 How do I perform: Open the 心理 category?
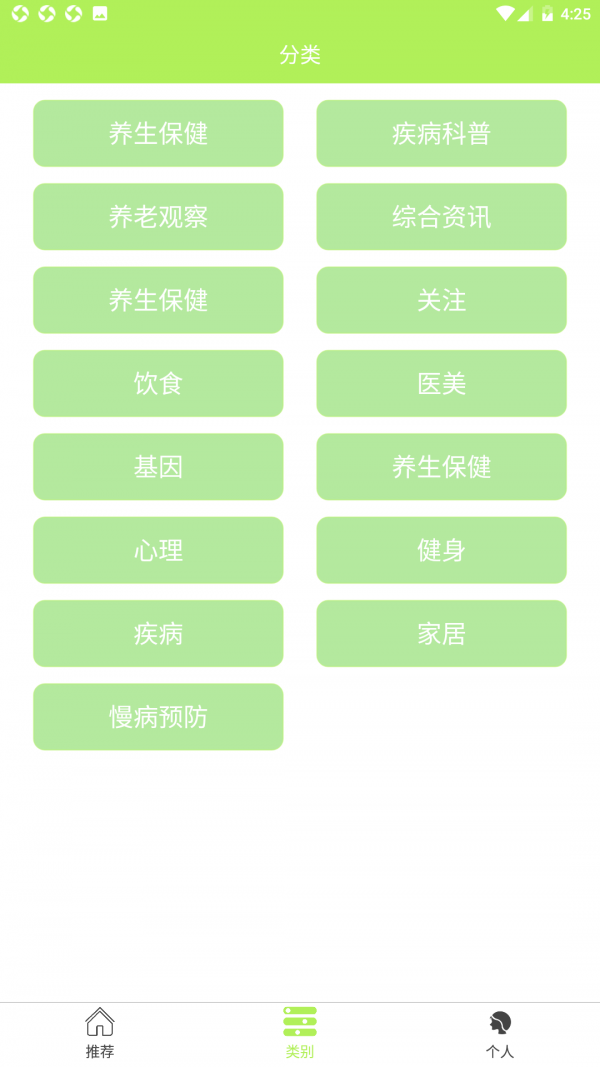coord(158,550)
